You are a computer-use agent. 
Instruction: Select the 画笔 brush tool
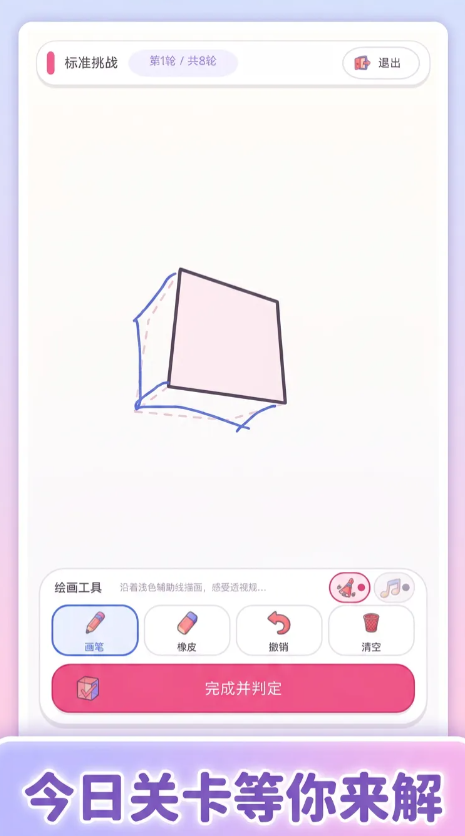(95, 630)
